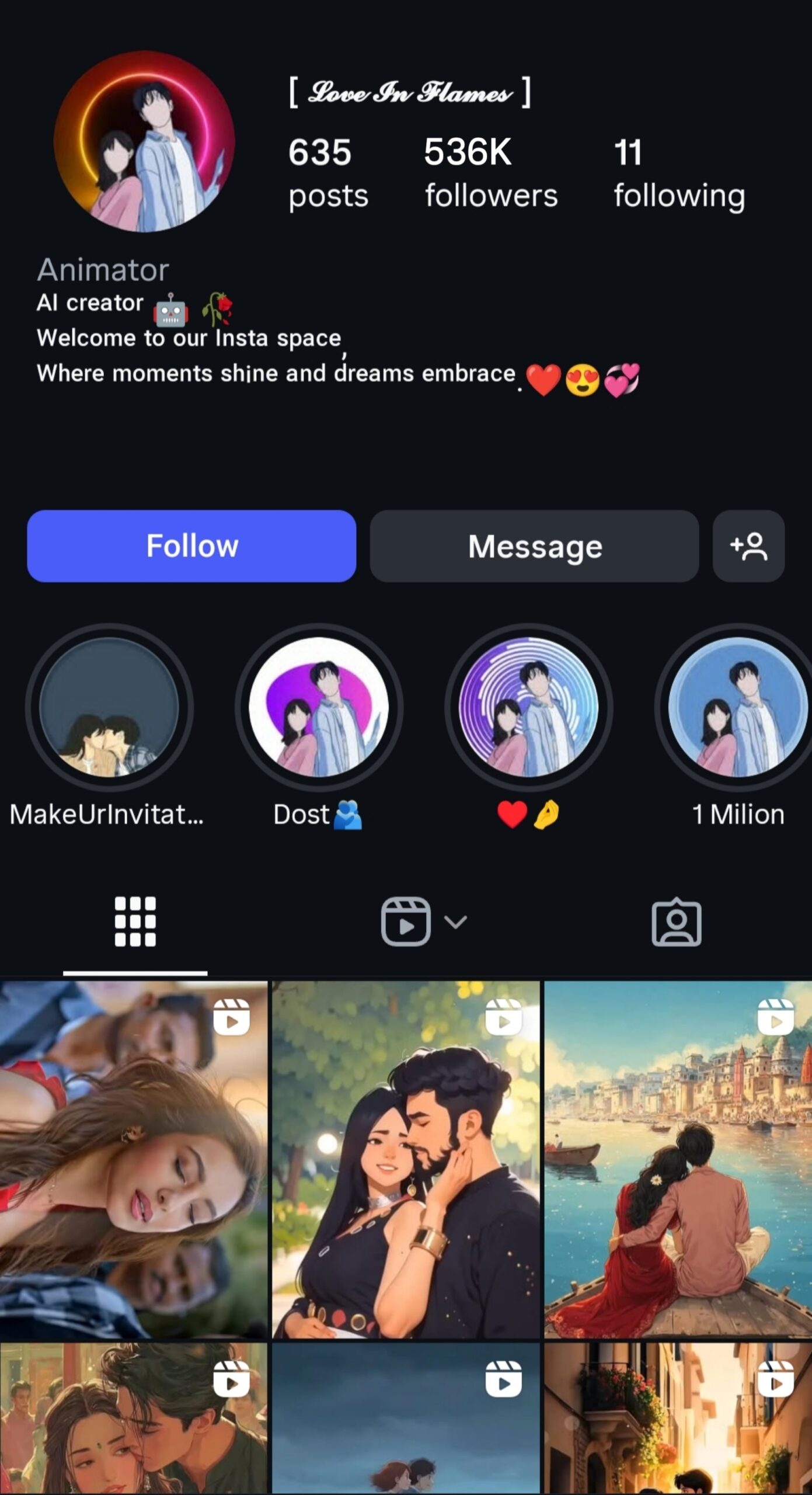812x1495 pixels.
Task: Switch to the tagged photos tab
Action: 677,922
